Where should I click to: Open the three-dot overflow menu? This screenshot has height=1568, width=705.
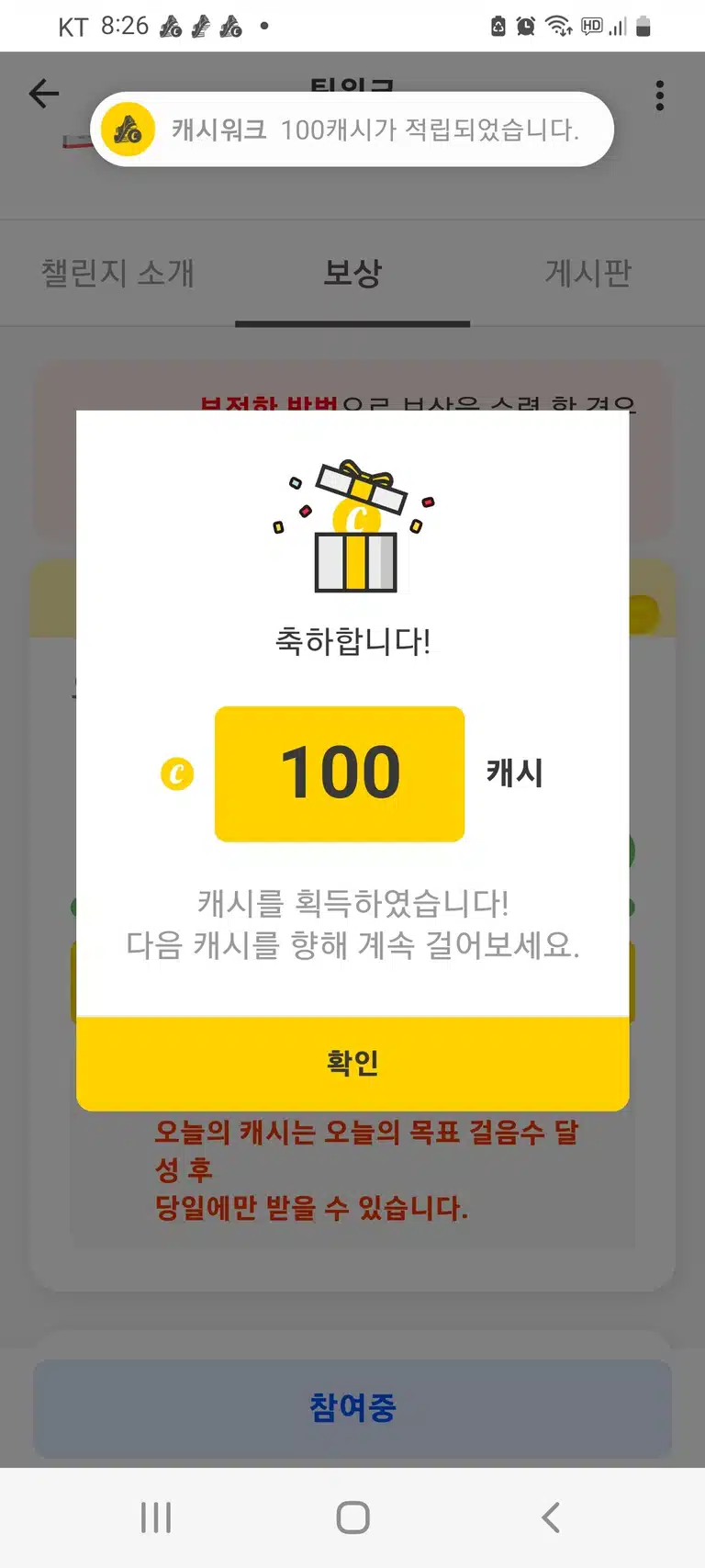[x=660, y=96]
